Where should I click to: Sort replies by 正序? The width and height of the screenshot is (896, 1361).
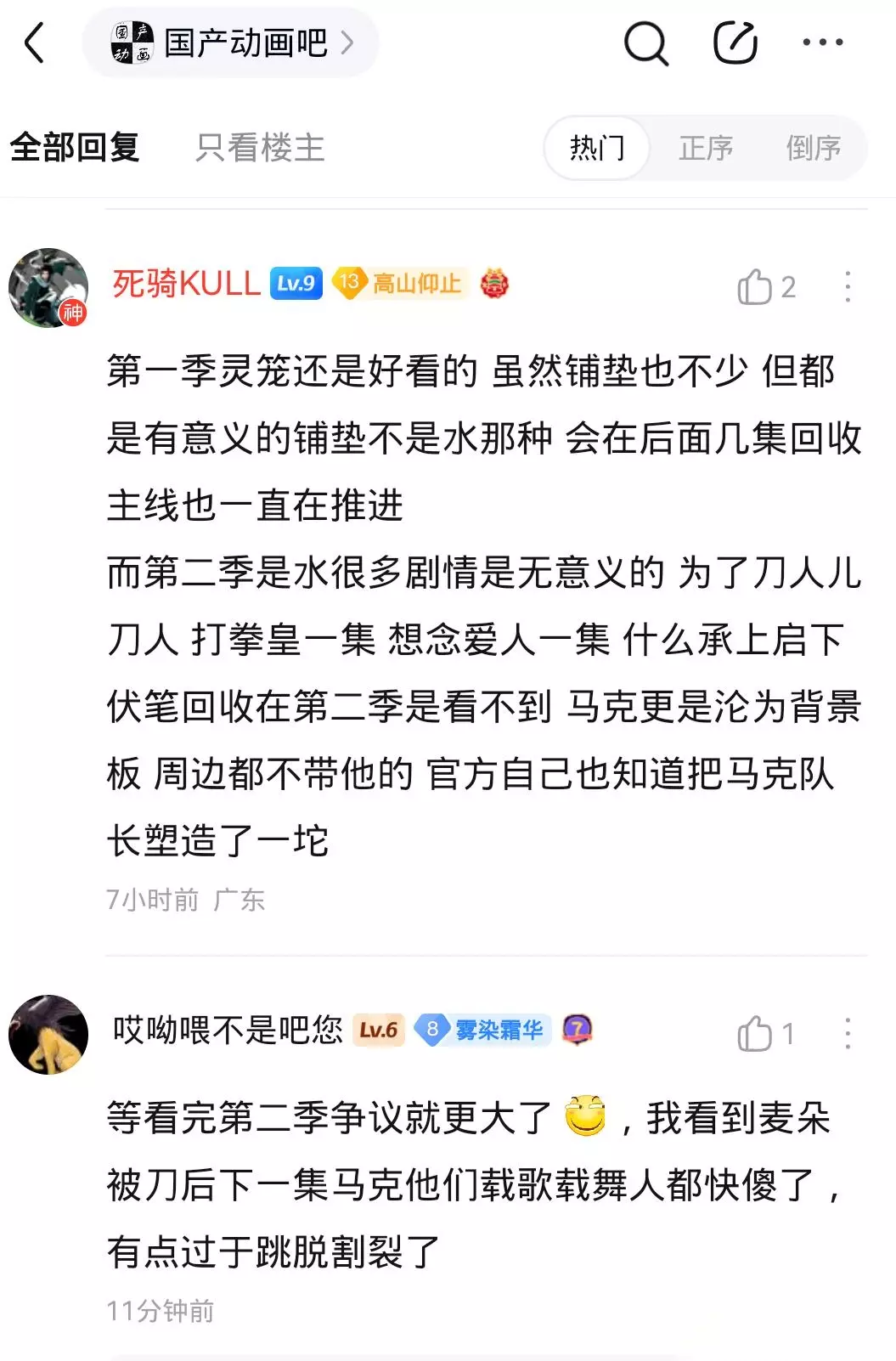pyautogui.click(x=705, y=148)
